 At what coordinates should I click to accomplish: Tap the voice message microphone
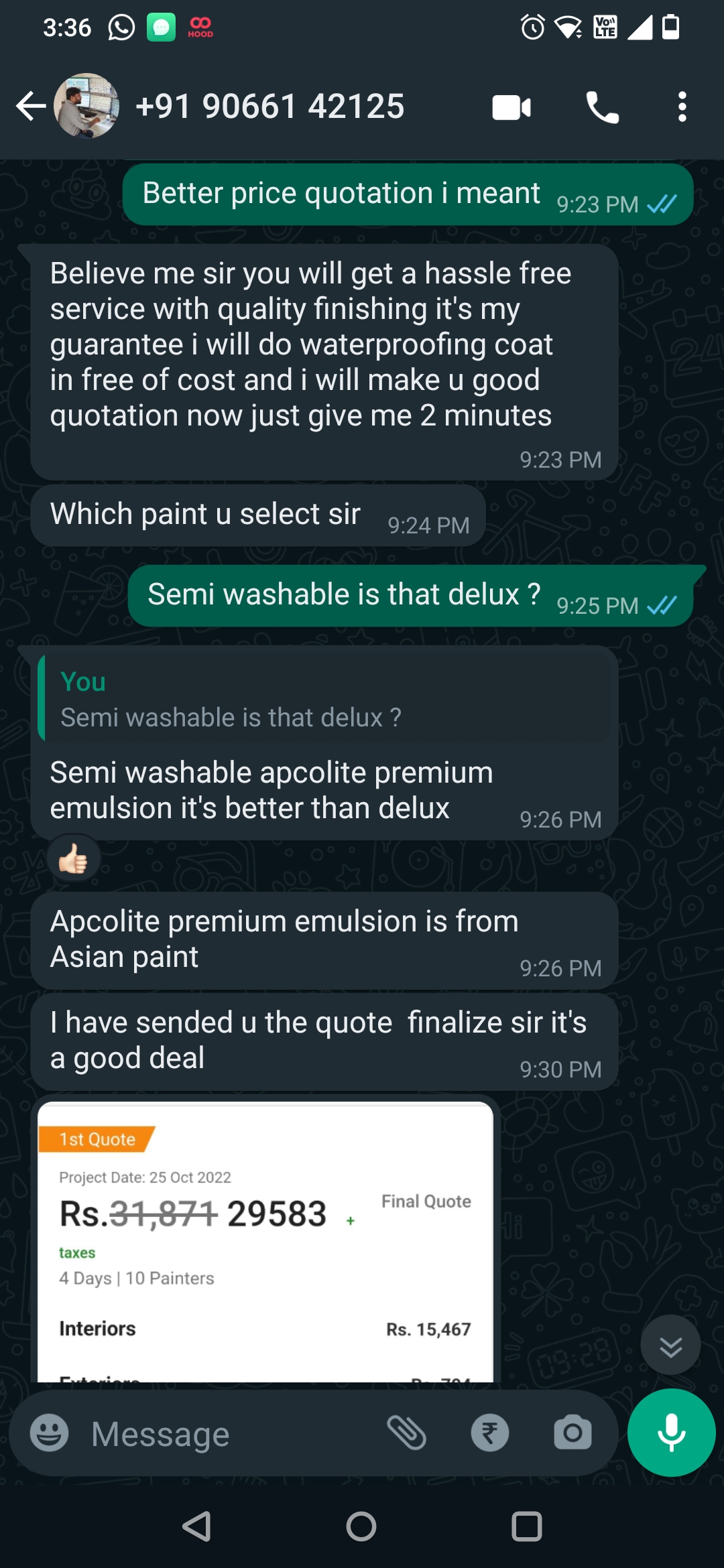[x=671, y=1433]
